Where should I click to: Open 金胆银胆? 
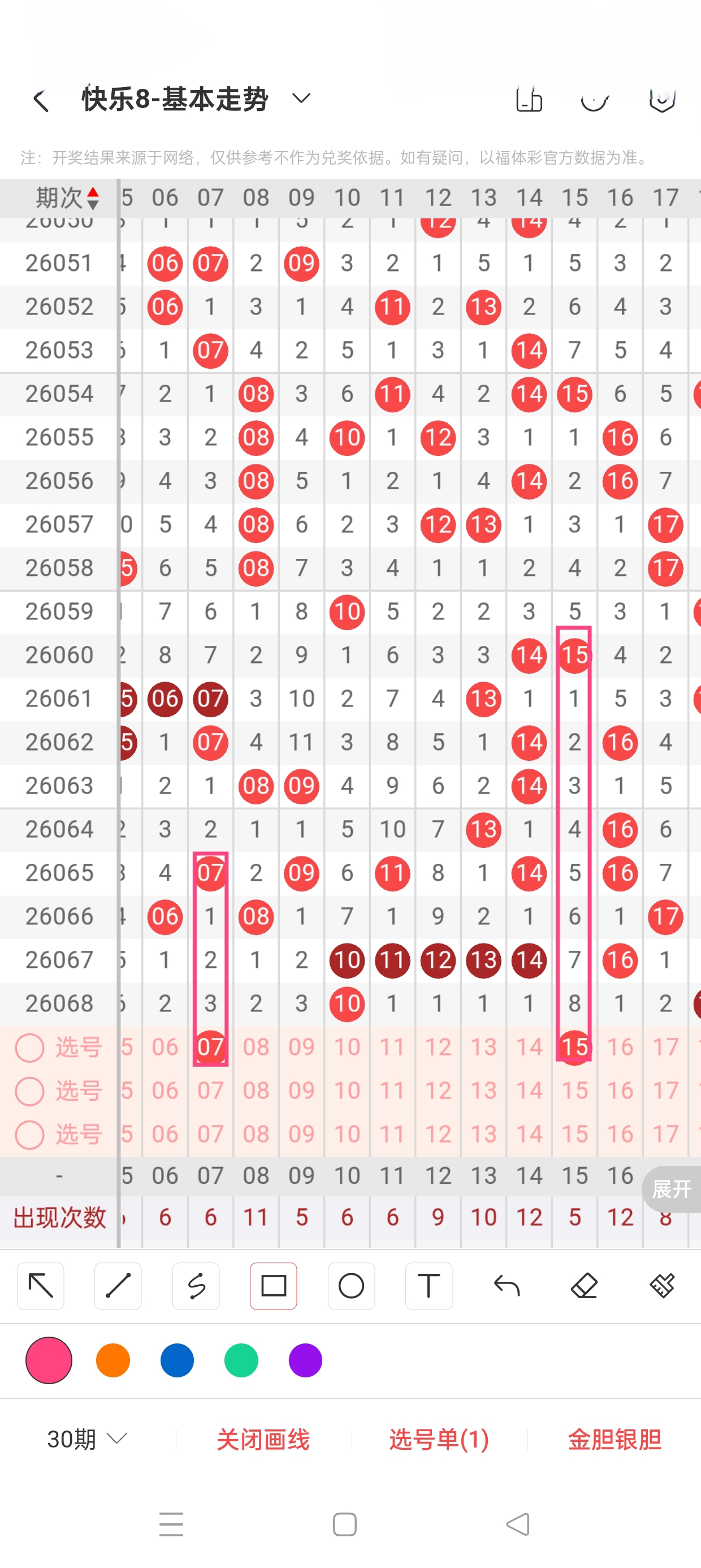point(614,1439)
